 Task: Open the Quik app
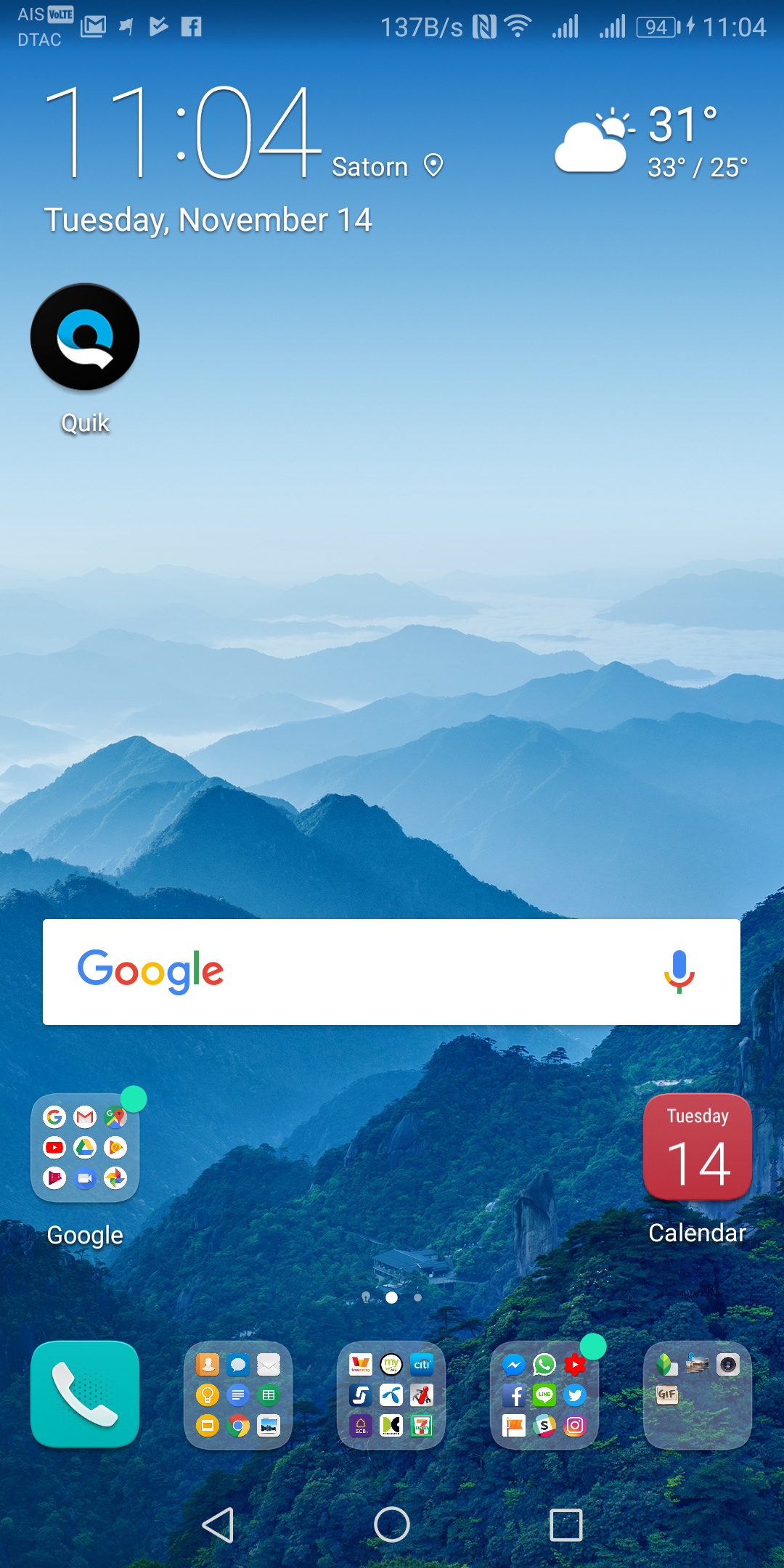[x=85, y=338]
